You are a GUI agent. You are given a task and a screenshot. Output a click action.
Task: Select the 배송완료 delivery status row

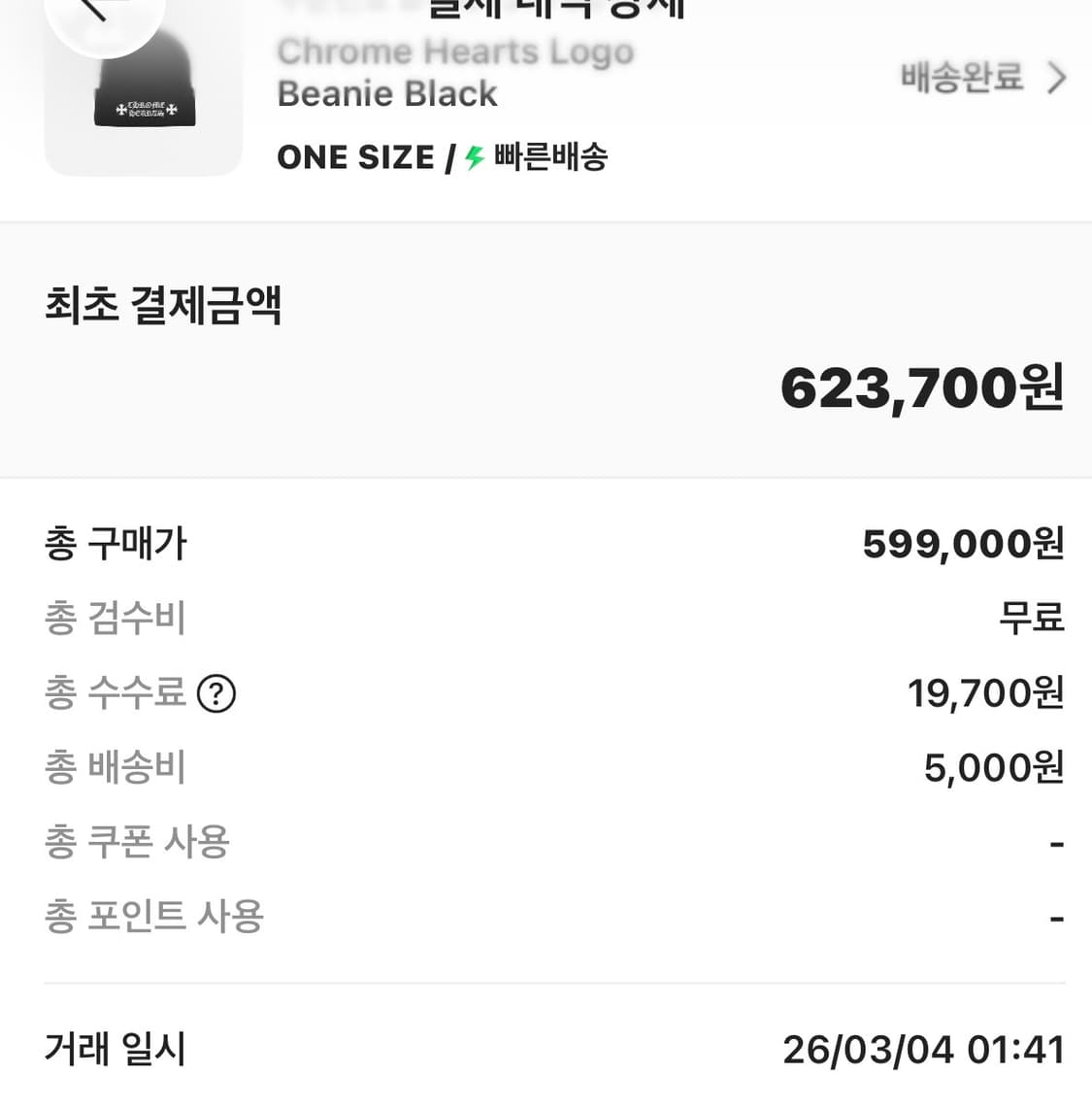tap(961, 78)
